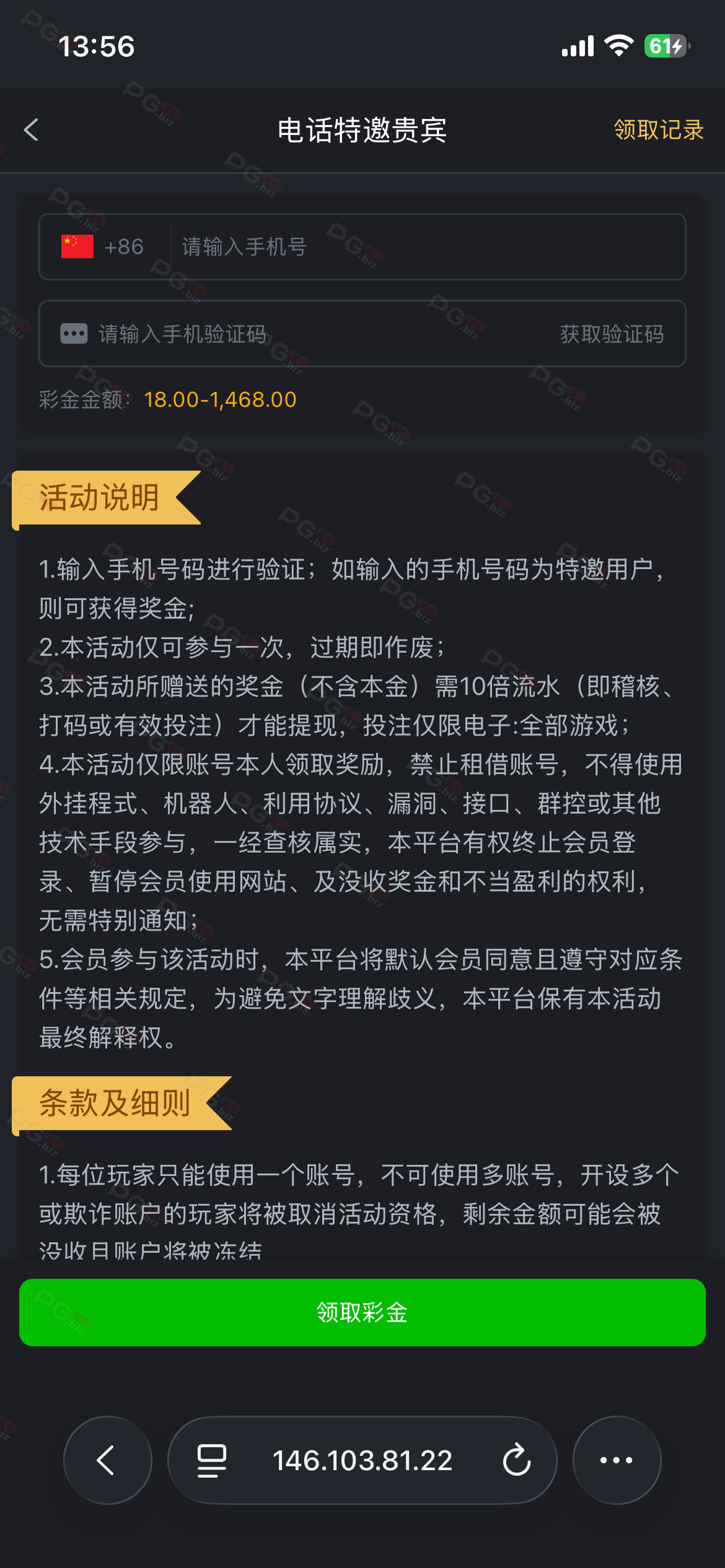
Task: Open page settings icon in address bar
Action: click(x=211, y=1460)
